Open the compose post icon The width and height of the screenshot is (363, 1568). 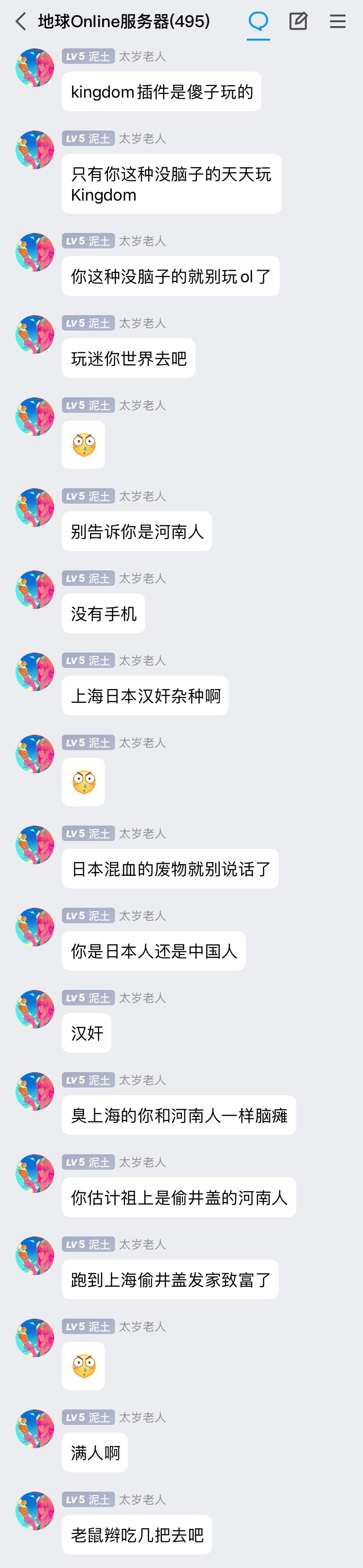[x=298, y=22]
